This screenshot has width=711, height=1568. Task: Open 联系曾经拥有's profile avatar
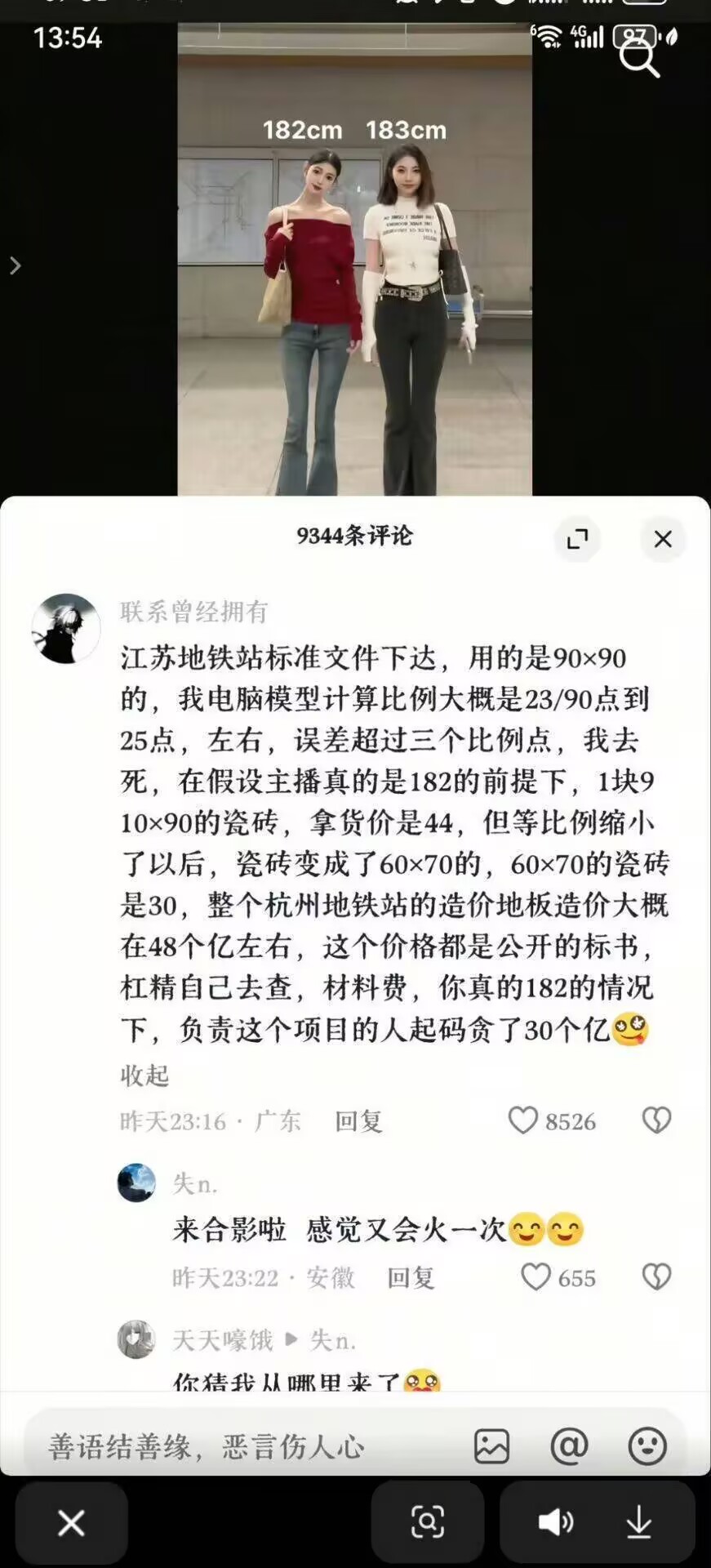65,628
